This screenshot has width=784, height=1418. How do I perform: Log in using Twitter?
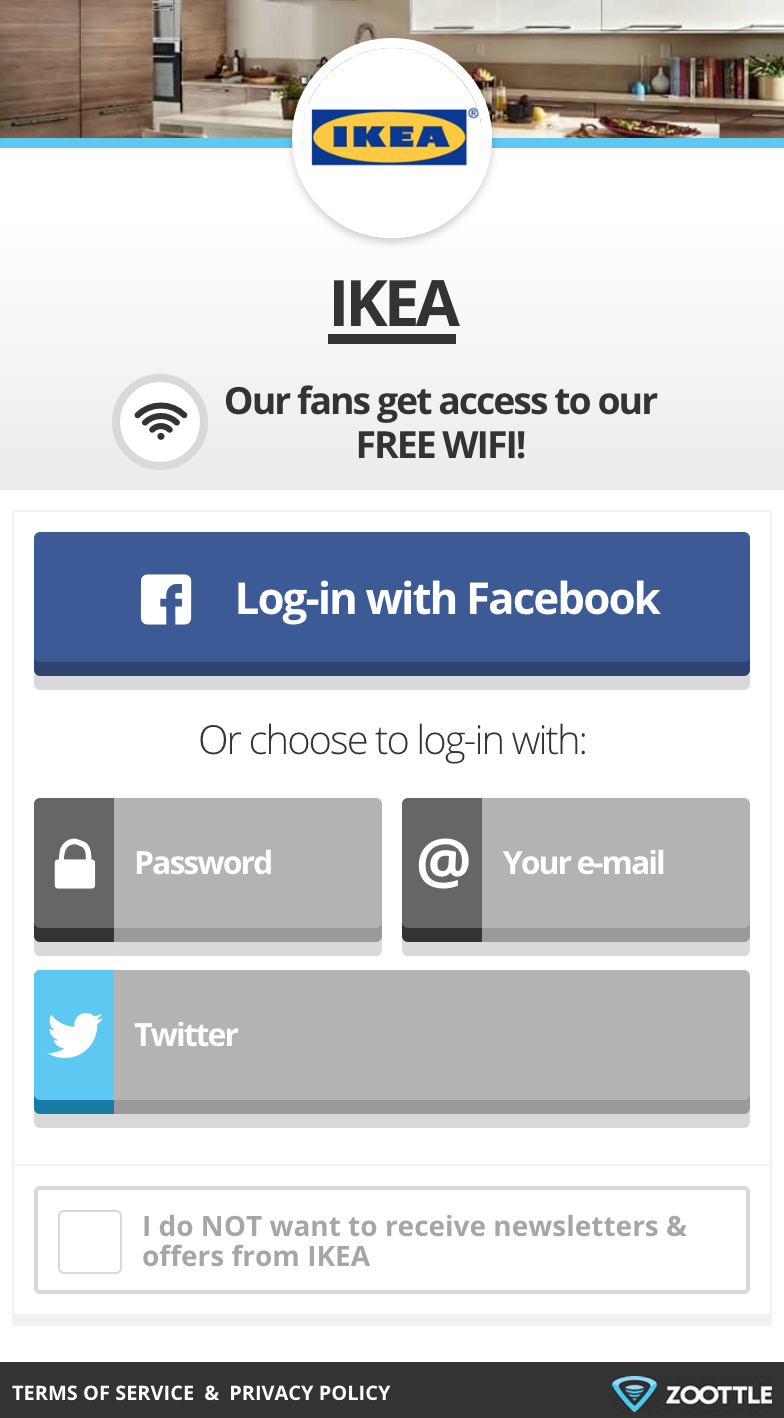click(x=392, y=1041)
